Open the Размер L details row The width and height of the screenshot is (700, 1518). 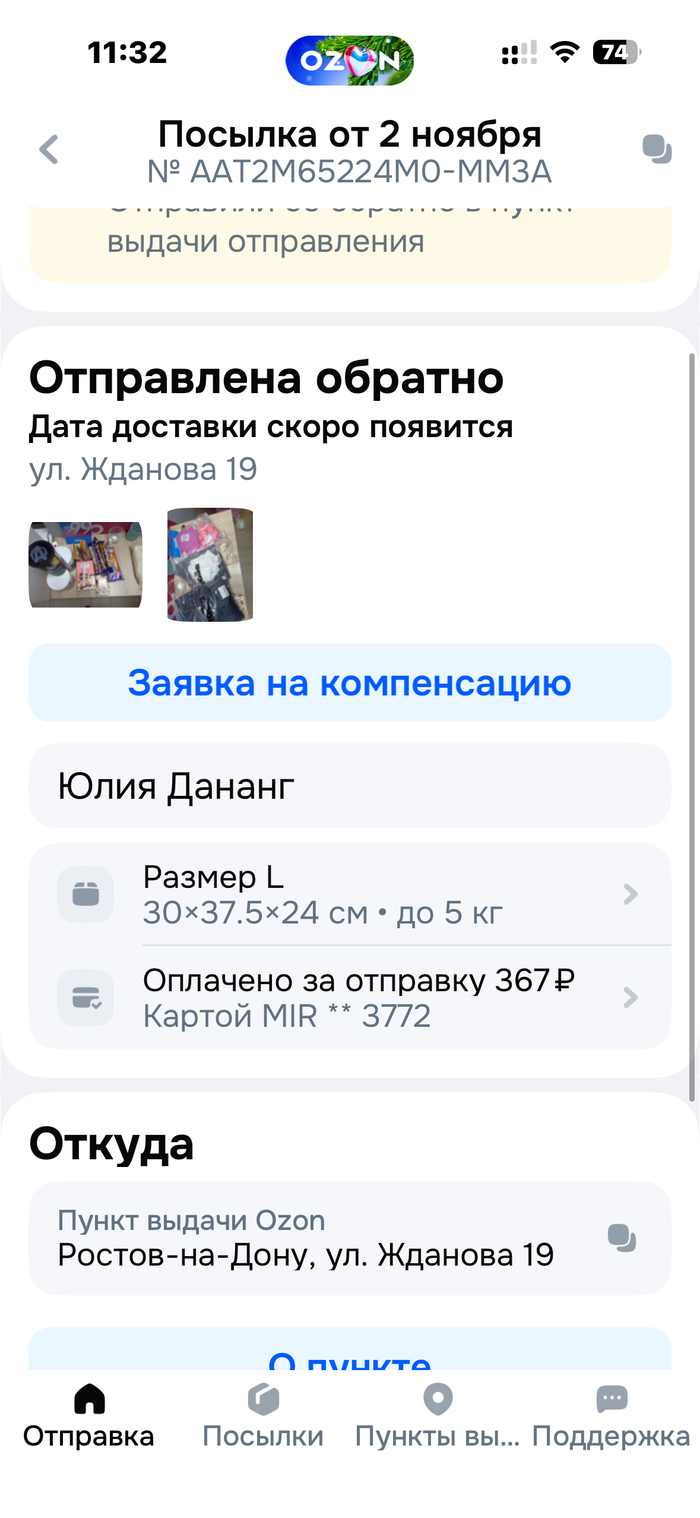click(x=349, y=894)
